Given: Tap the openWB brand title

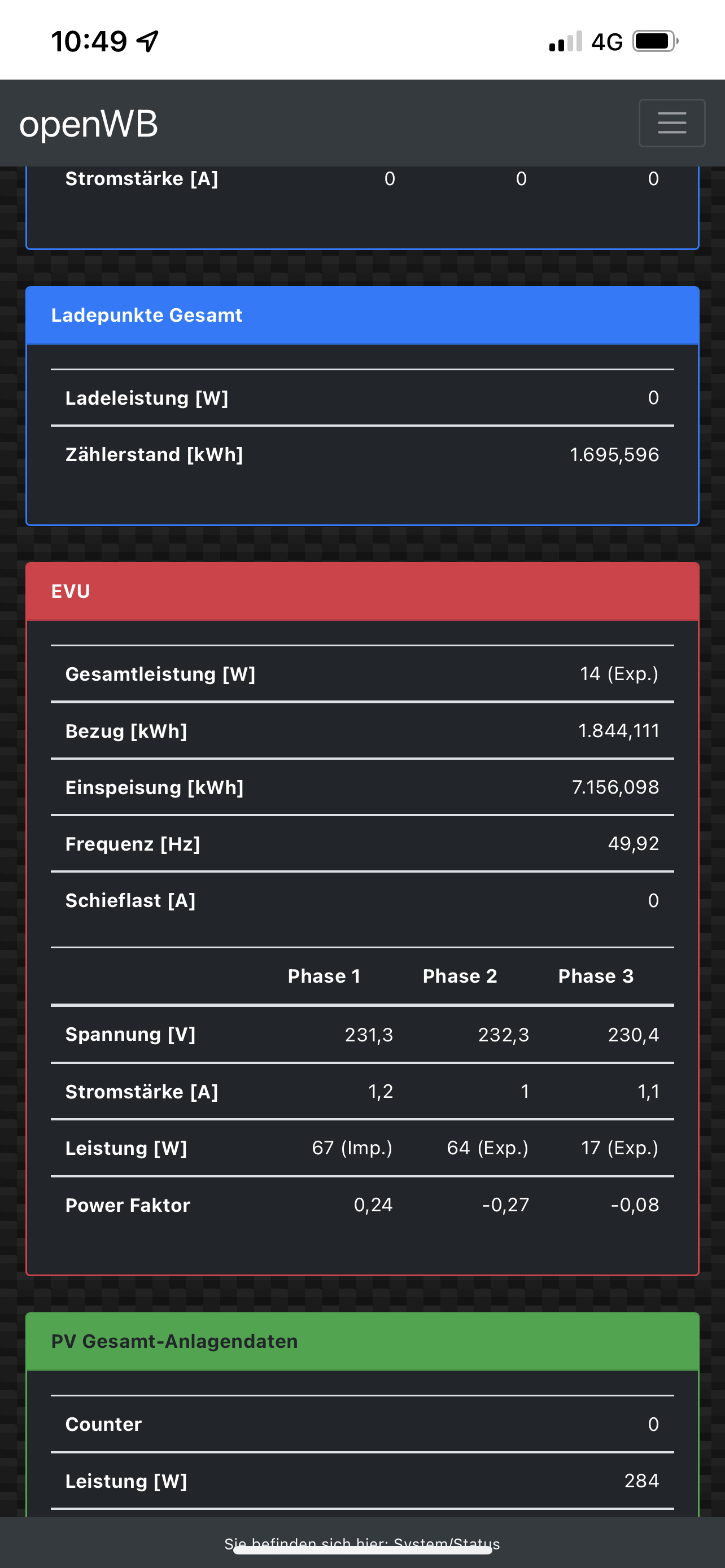Looking at the screenshot, I should [x=89, y=124].
